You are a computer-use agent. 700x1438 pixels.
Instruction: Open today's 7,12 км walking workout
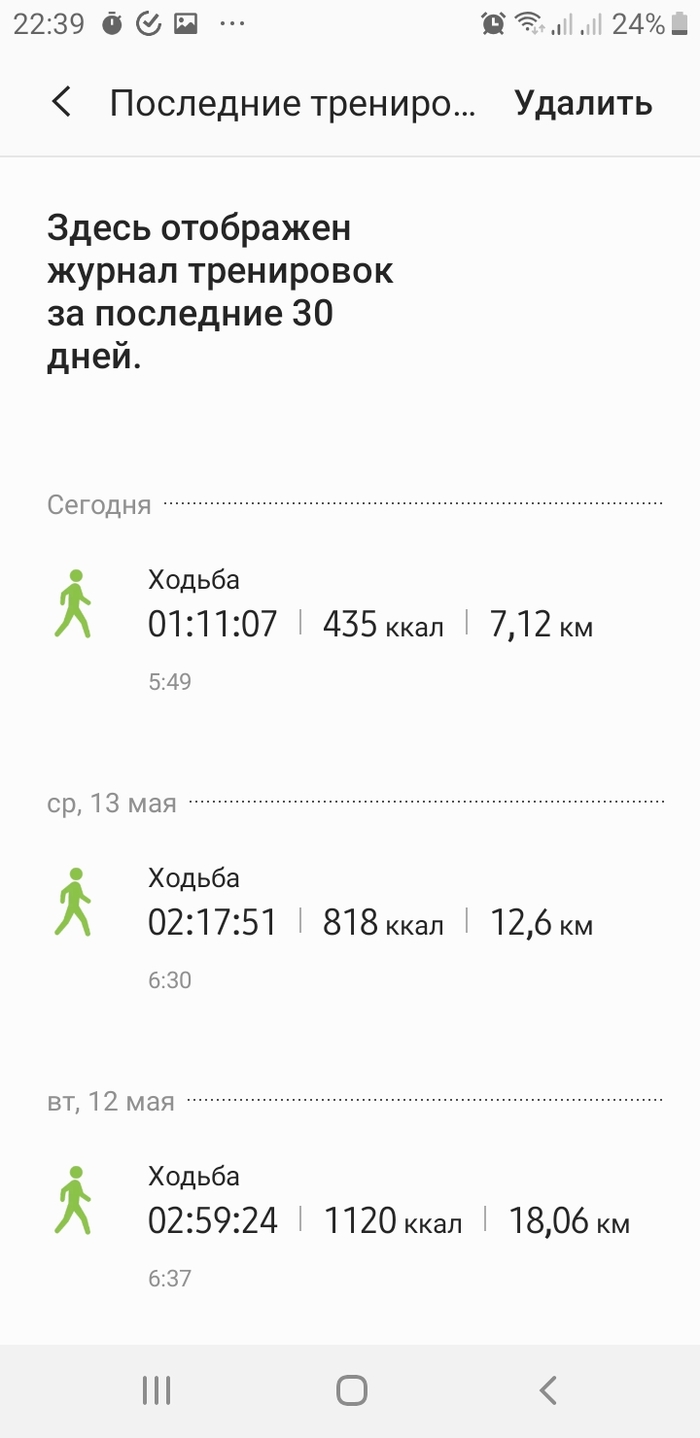point(370,626)
